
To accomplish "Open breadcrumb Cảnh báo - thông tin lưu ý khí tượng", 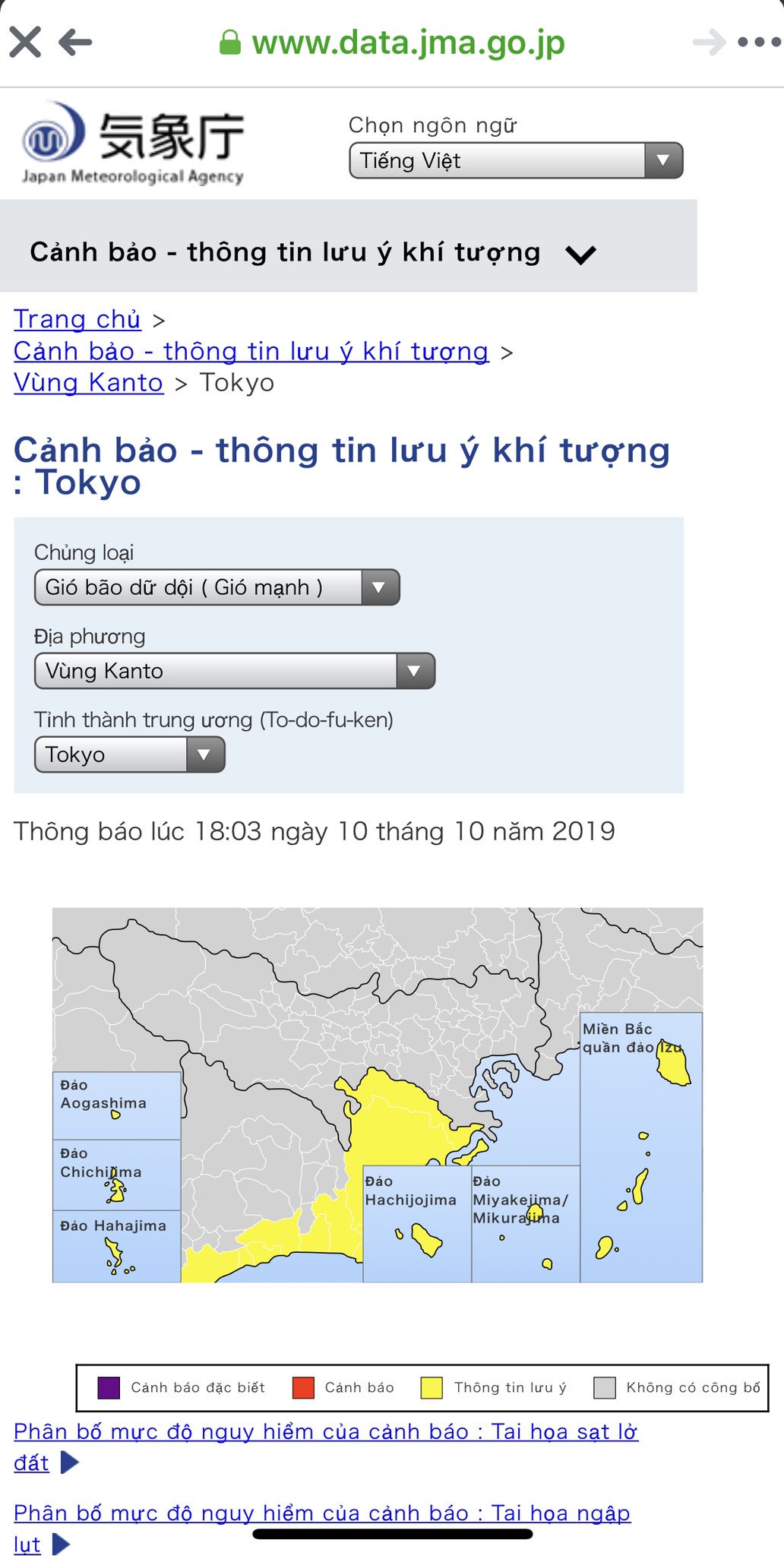I will click(251, 352).
